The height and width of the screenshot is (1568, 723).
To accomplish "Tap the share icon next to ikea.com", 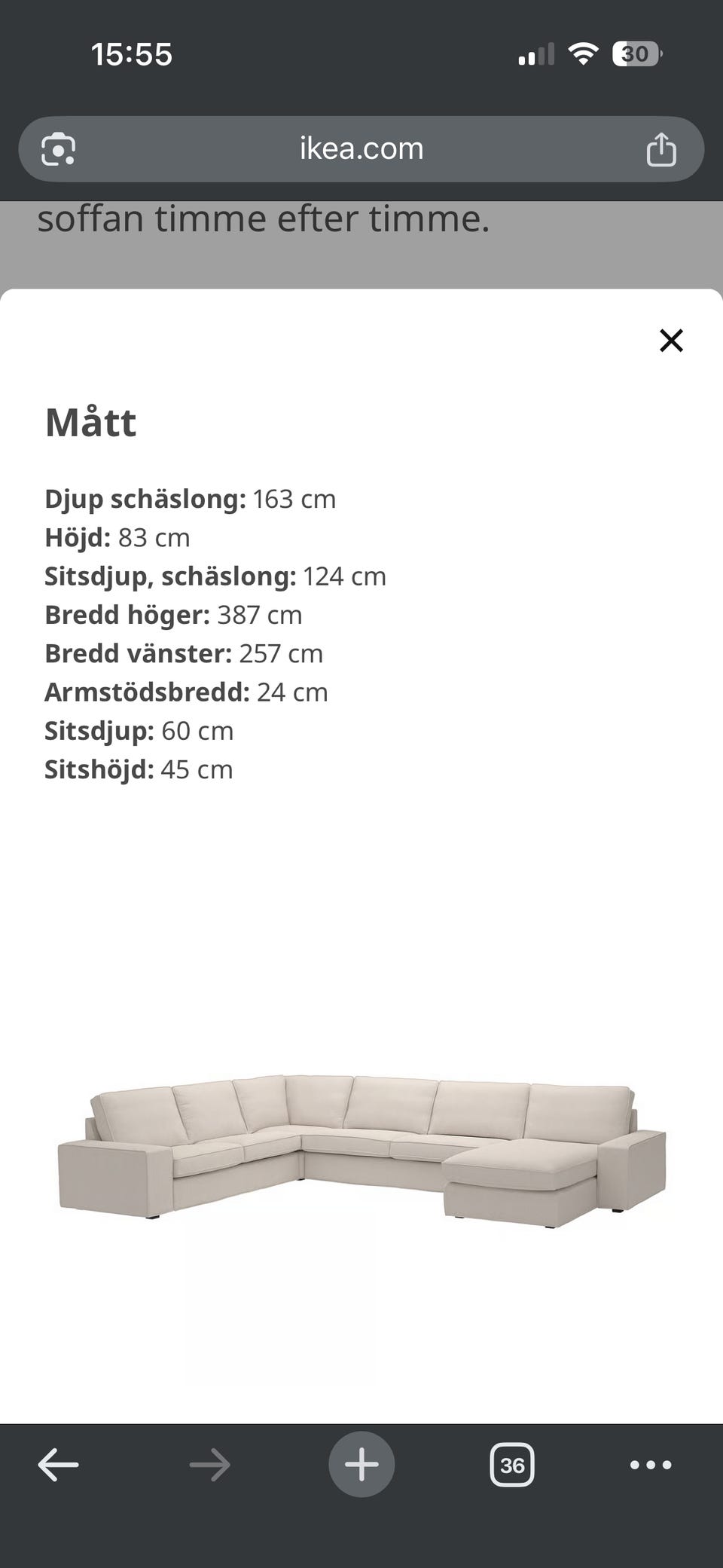I will tap(661, 148).
